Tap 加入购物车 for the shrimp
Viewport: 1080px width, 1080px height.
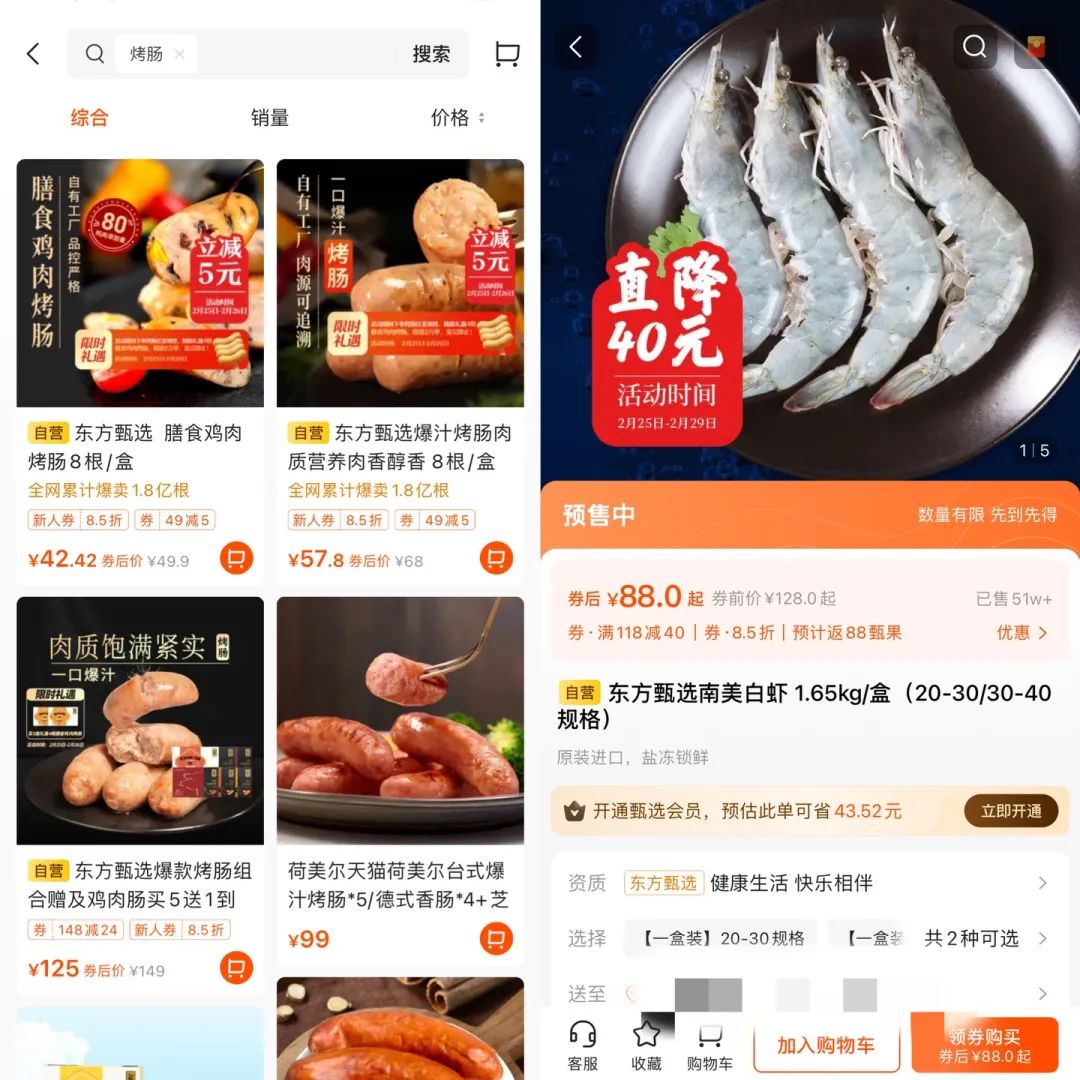click(826, 1045)
